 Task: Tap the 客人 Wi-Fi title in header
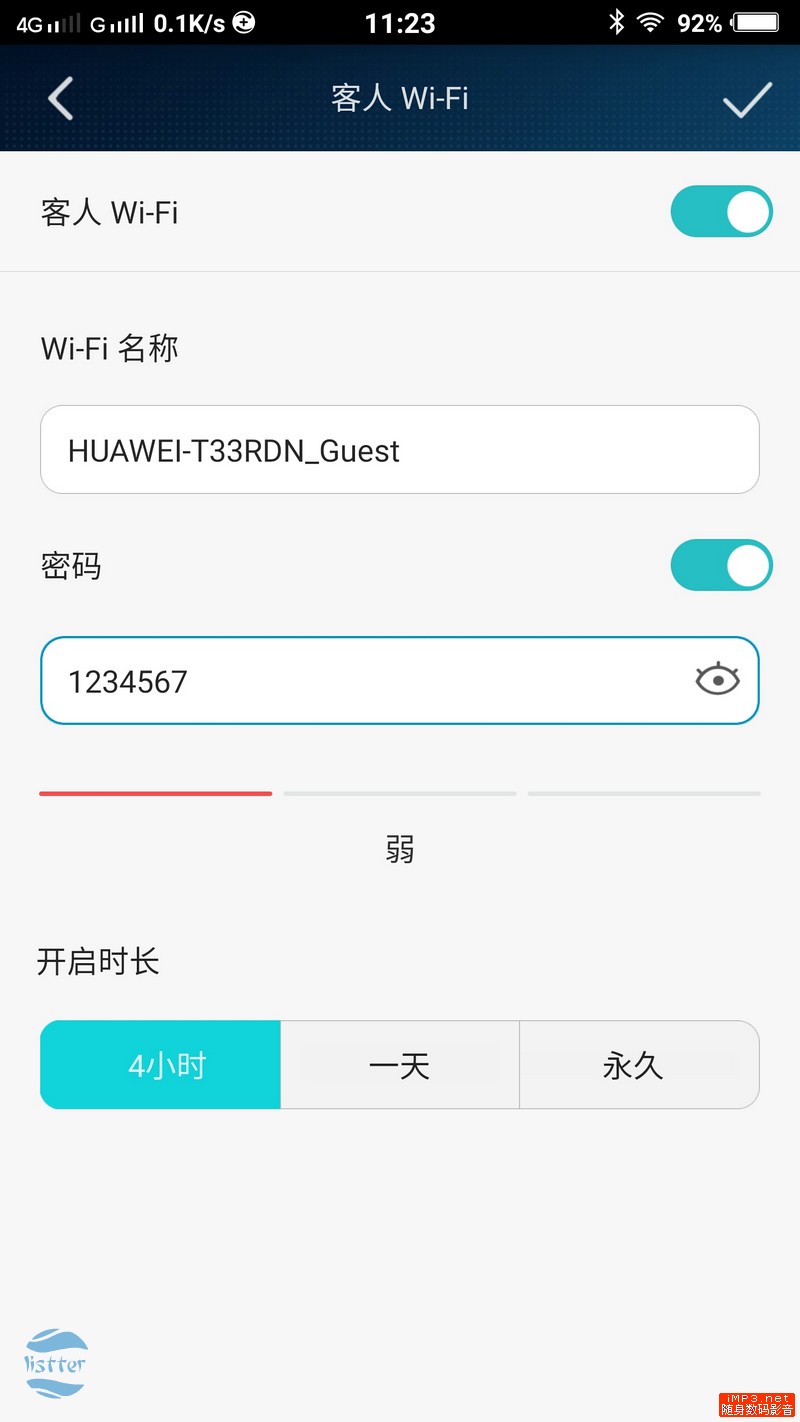coord(400,98)
